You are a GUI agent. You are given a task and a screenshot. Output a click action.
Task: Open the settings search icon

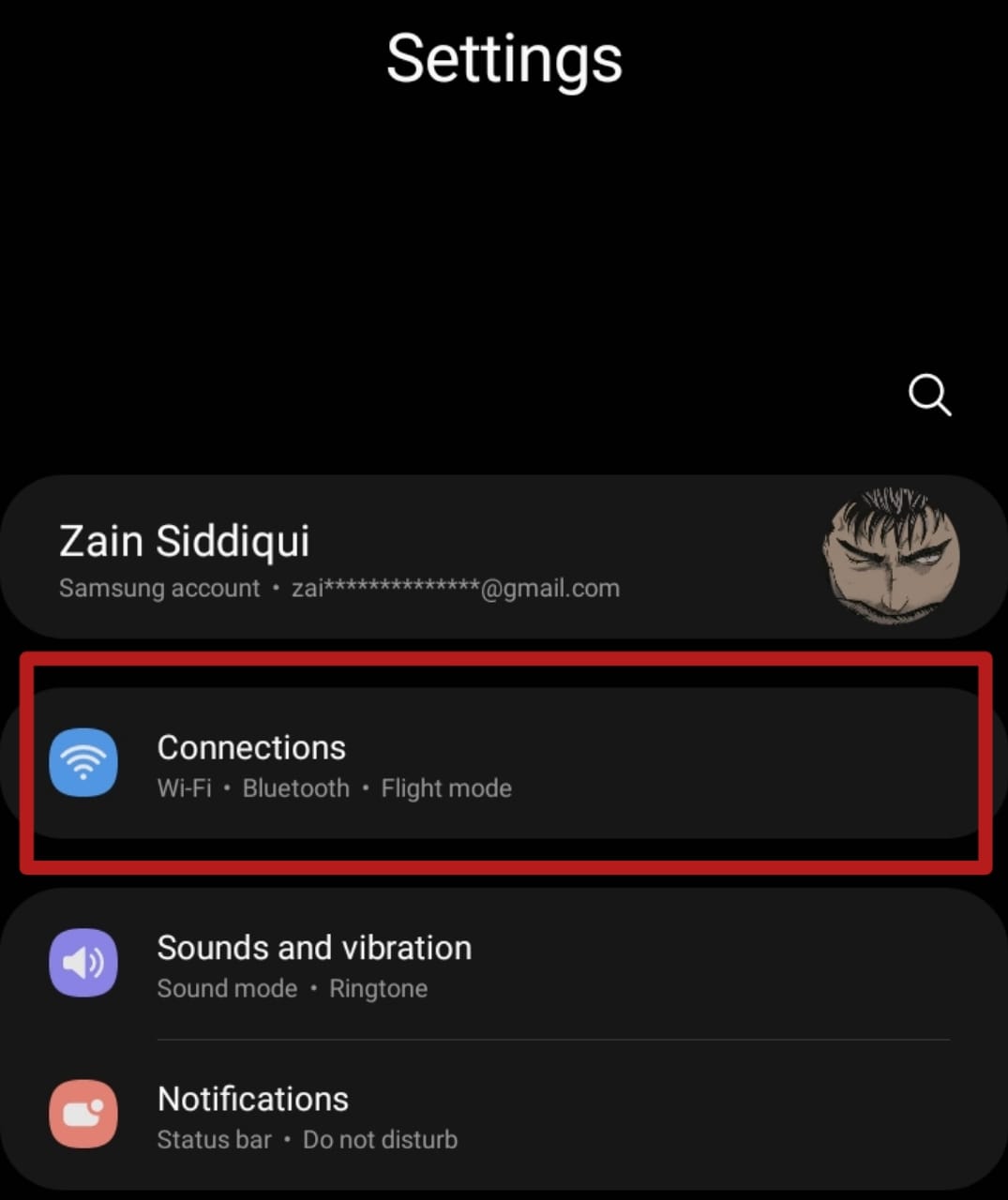[929, 395]
